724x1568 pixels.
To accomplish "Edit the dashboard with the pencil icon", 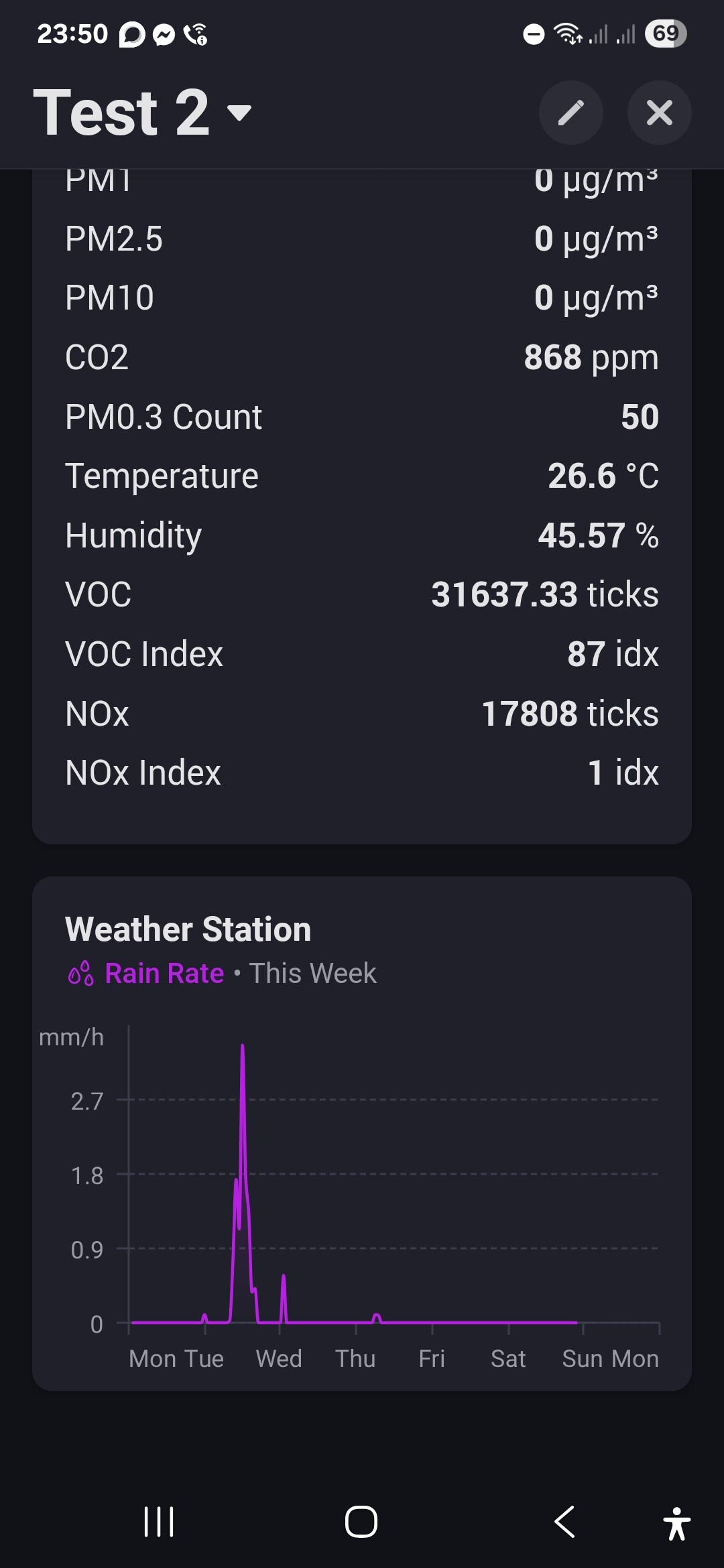I will [570, 113].
